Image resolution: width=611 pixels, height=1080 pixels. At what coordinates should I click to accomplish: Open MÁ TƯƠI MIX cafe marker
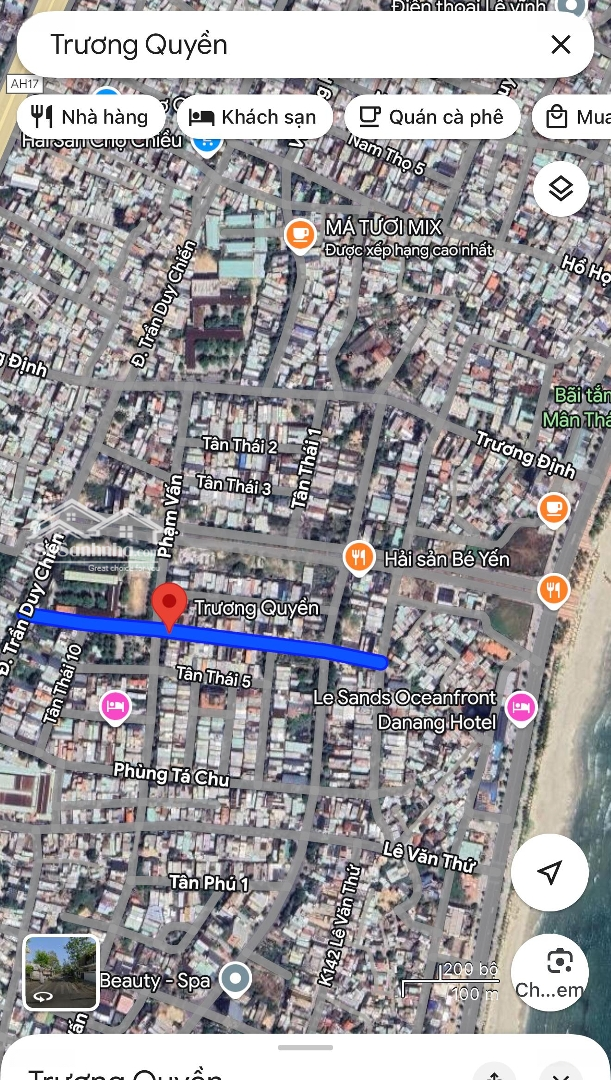(x=299, y=236)
